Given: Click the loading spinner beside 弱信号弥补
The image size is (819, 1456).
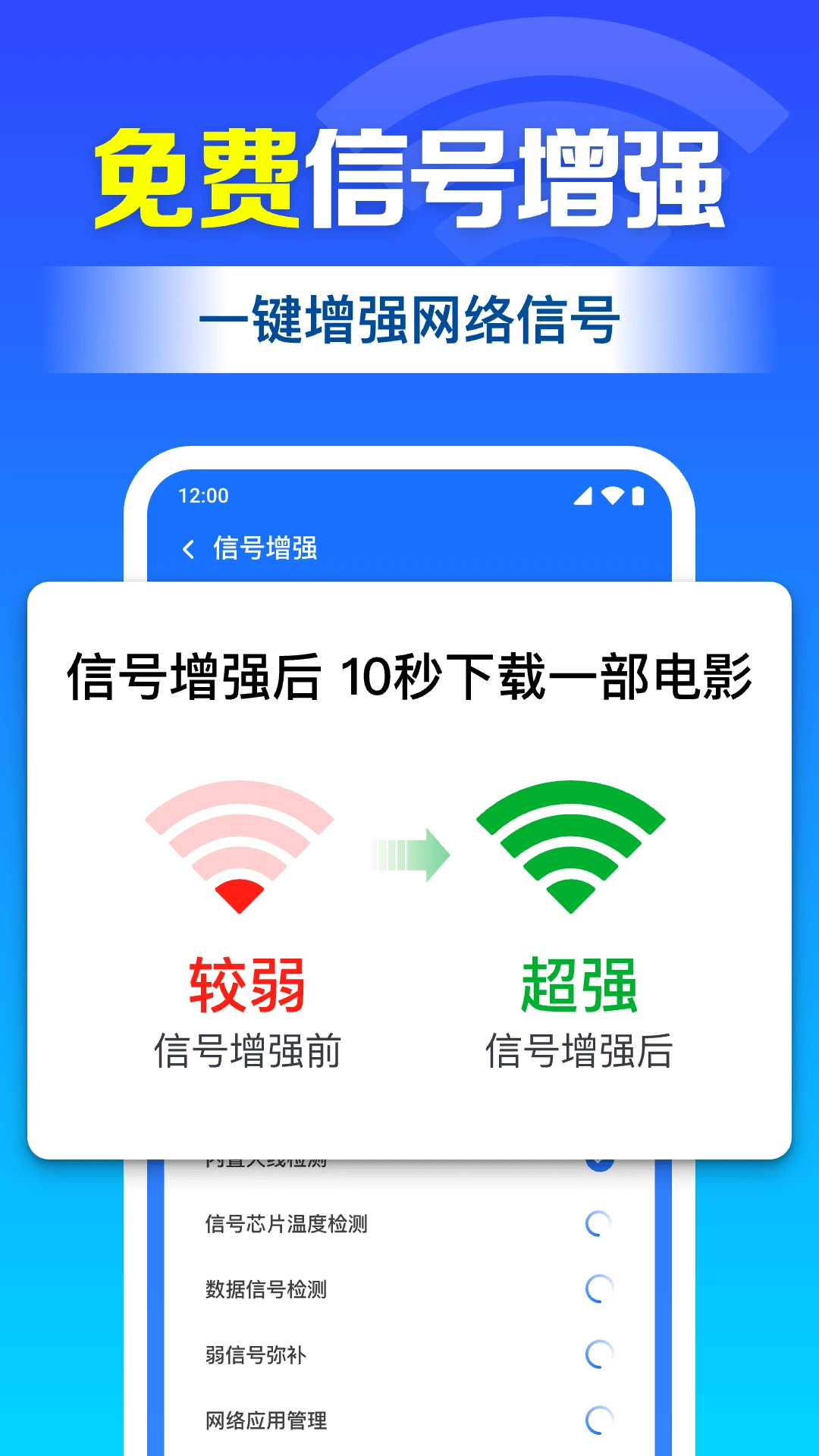Looking at the screenshot, I should click(x=601, y=1354).
